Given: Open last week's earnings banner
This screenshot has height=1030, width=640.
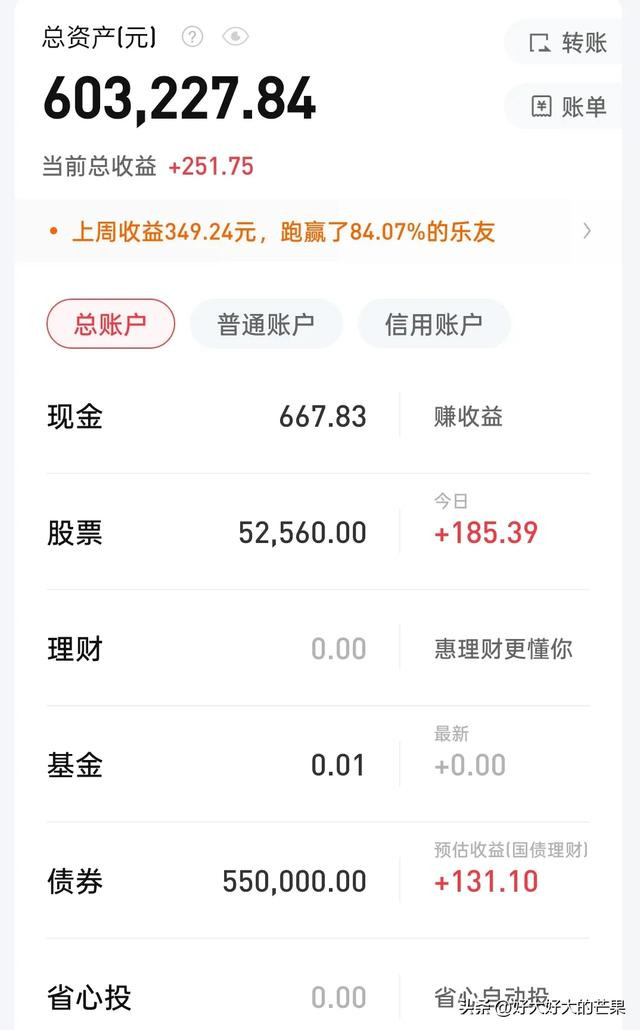Looking at the screenshot, I should (320, 232).
